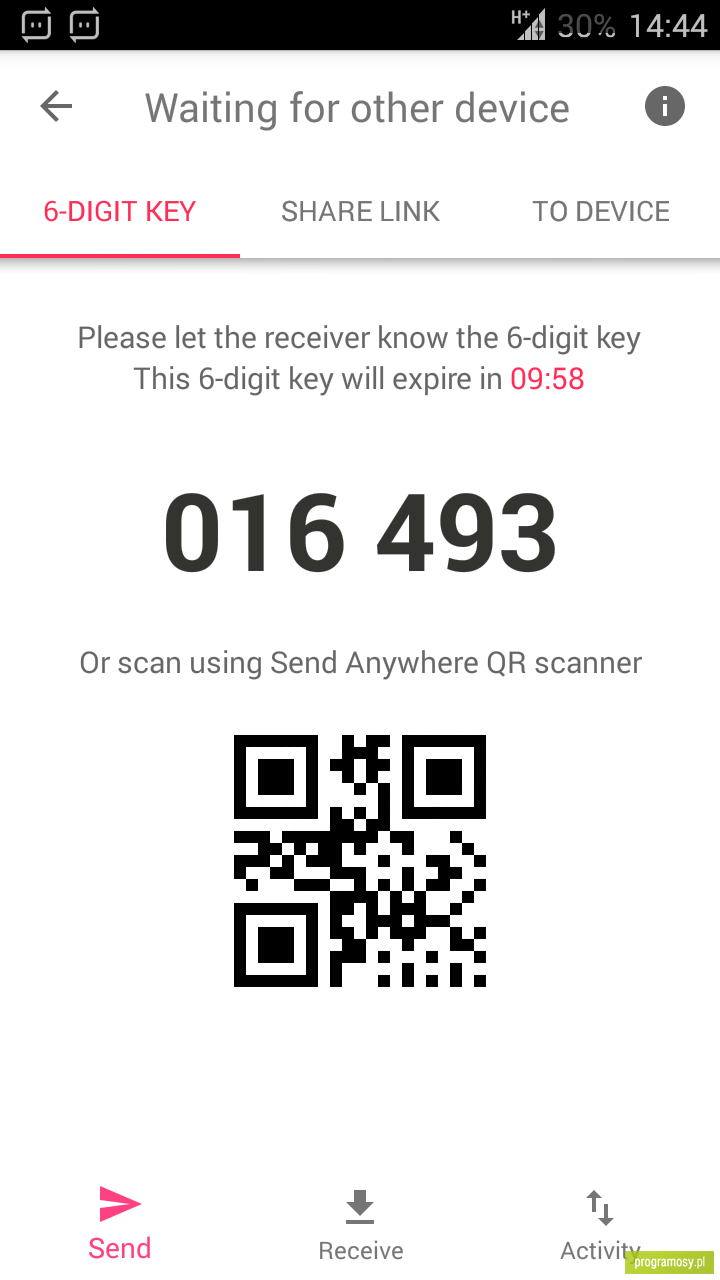Go back using the arrow icon
720x1280 pixels.
pyautogui.click(x=56, y=106)
